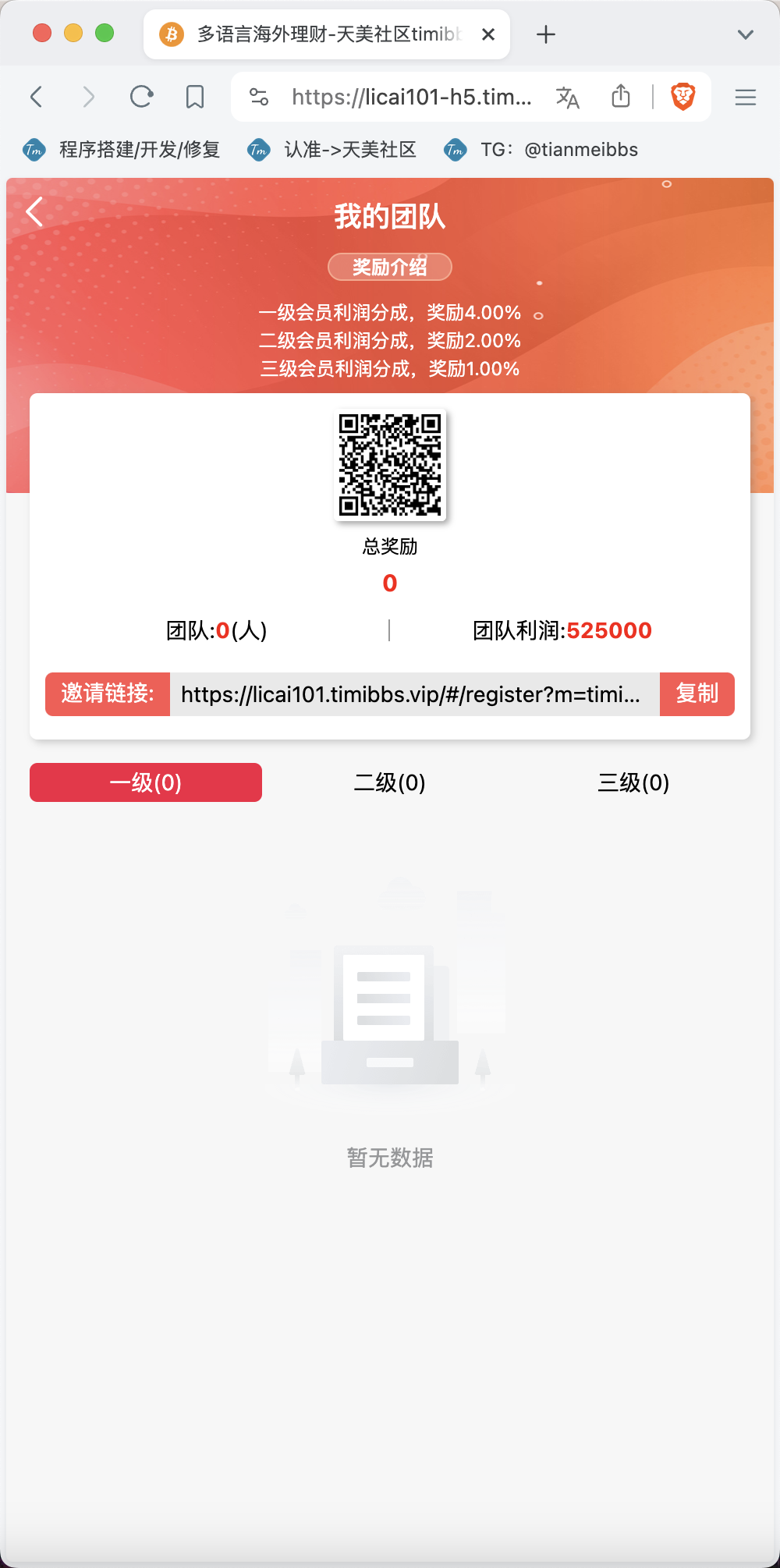Switch to the 一级(0) tab
Viewport: 780px width, 1568px height.
pyautogui.click(x=146, y=782)
